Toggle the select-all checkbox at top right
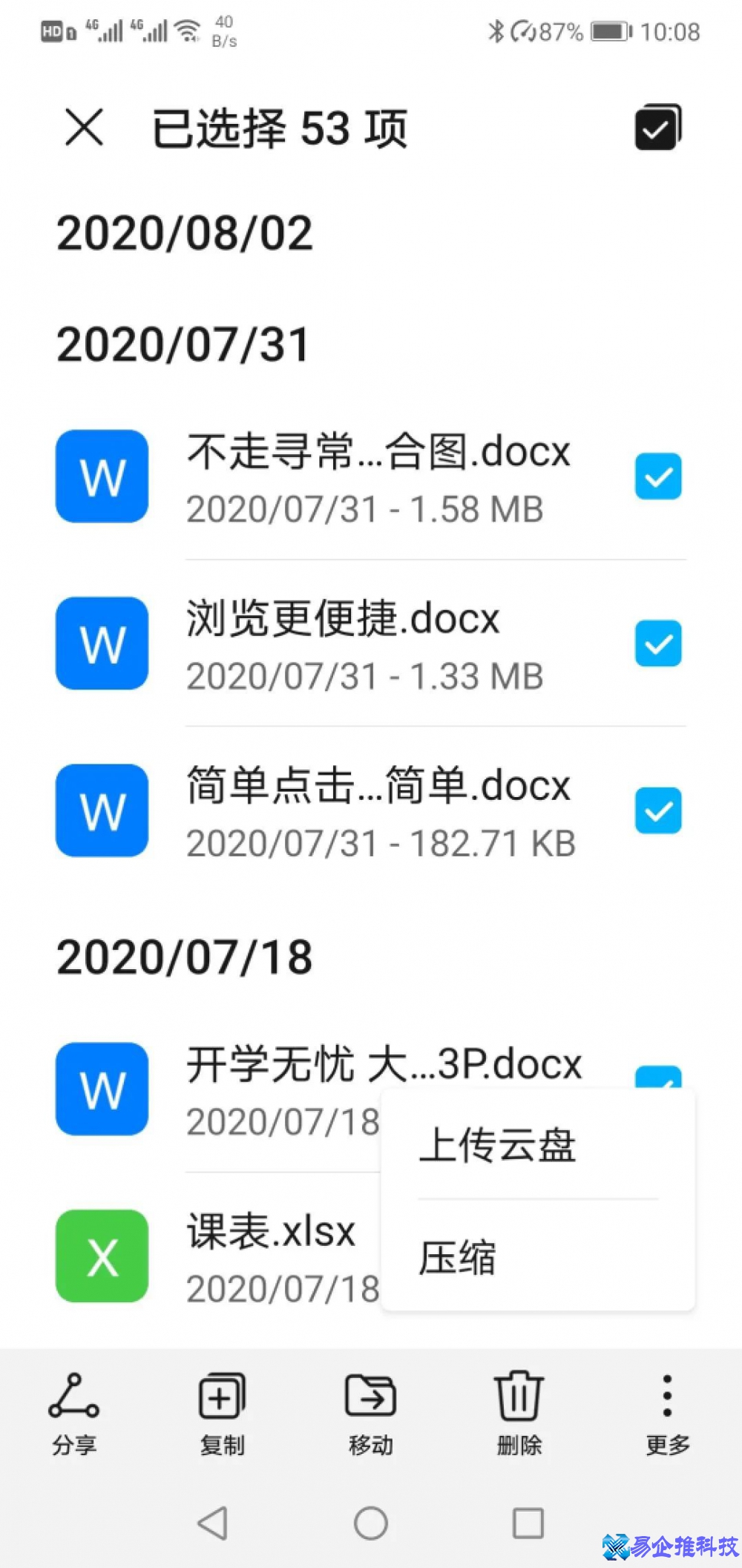Image resolution: width=742 pixels, height=1568 pixels. click(656, 128)
